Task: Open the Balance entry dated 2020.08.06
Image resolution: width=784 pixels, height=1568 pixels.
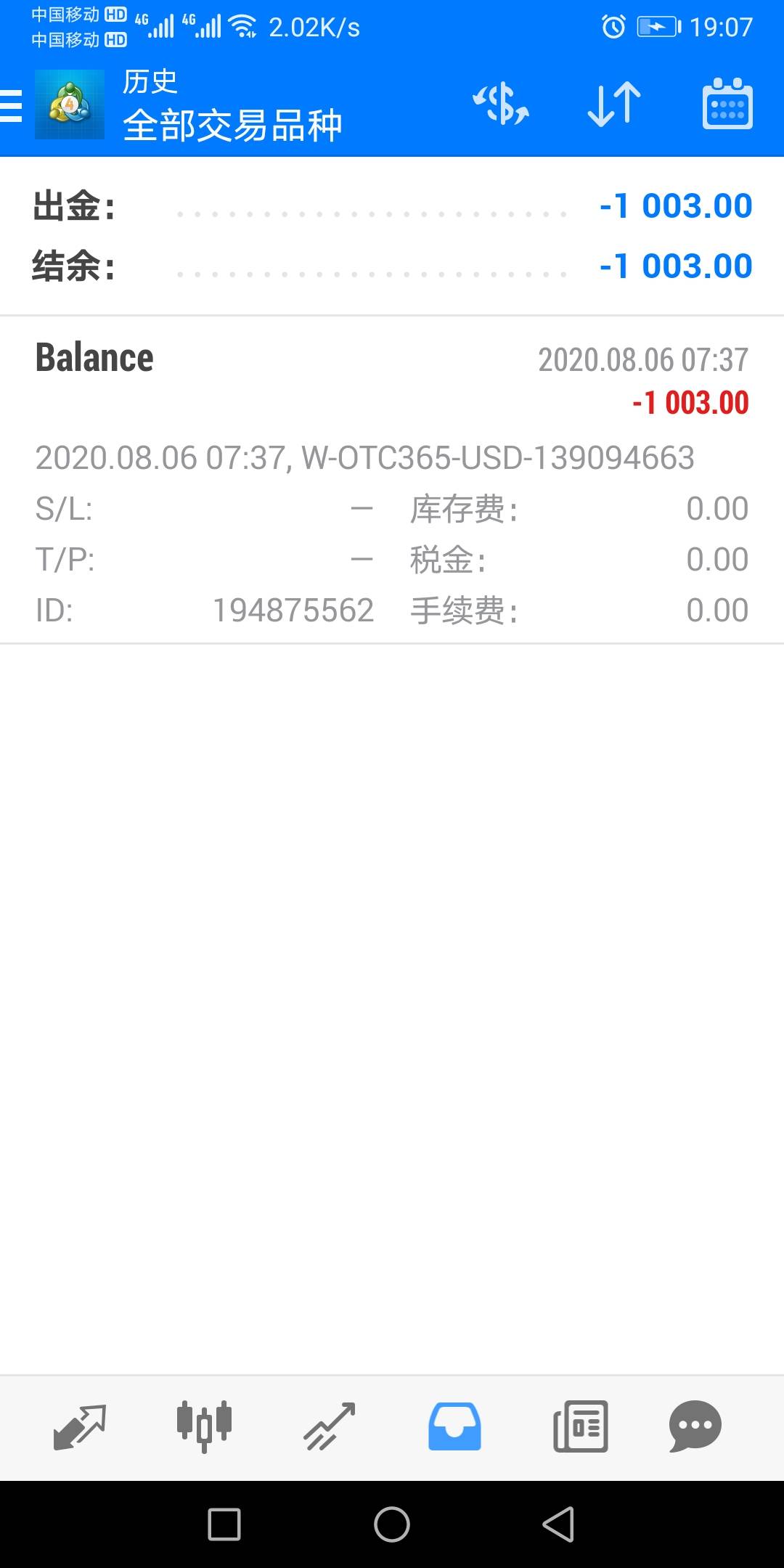Action: coord(392,480)
